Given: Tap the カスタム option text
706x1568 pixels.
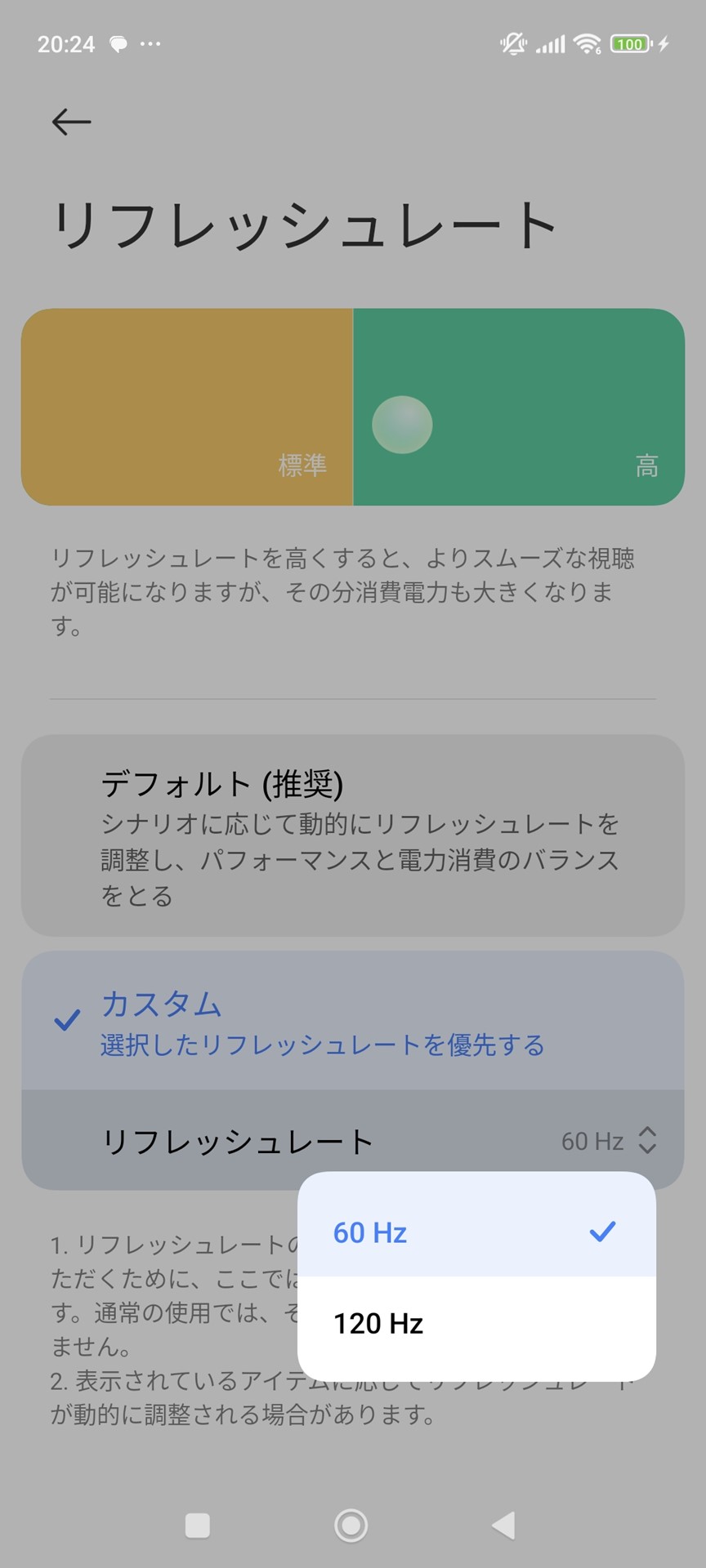Looking at the screenshot, I should point(162,1005).
